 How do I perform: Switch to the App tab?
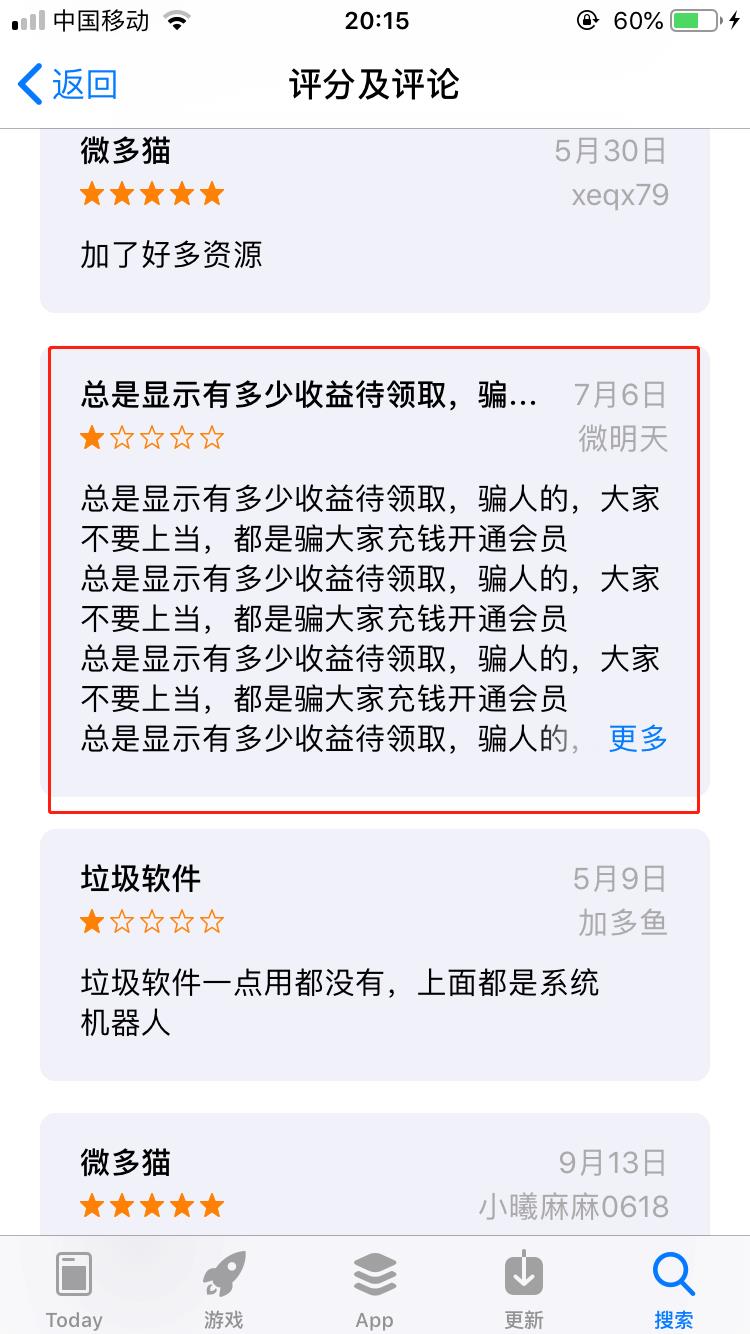375,1288
